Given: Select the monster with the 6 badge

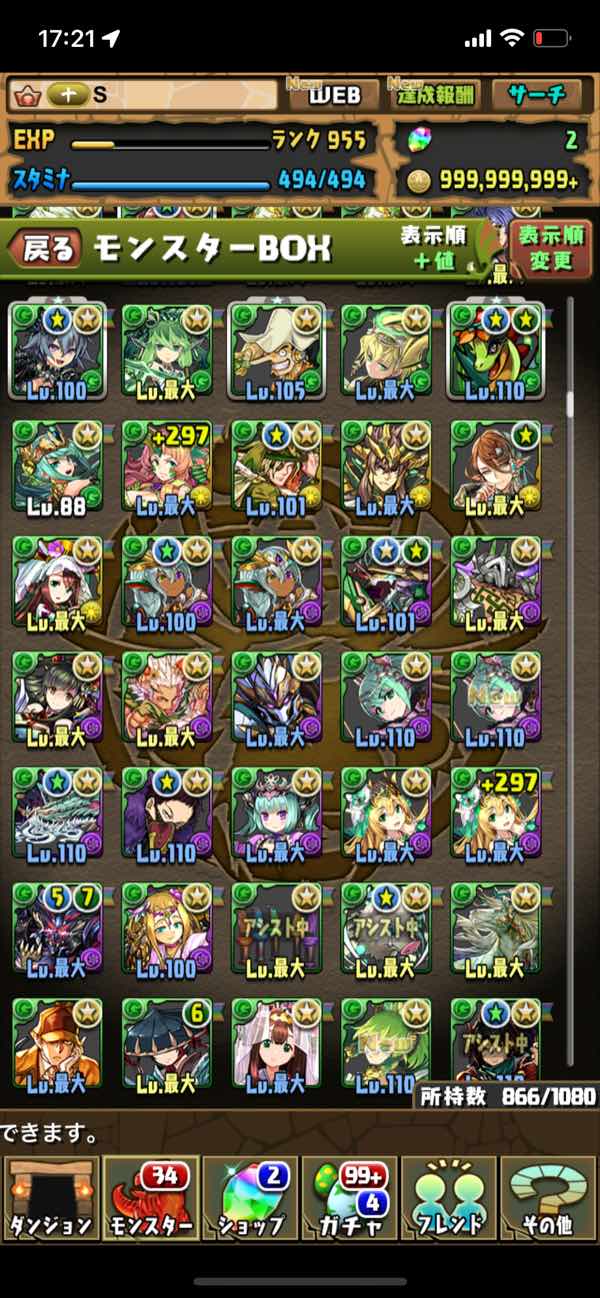Looking at the screenshot, I should click(167, 1046).
